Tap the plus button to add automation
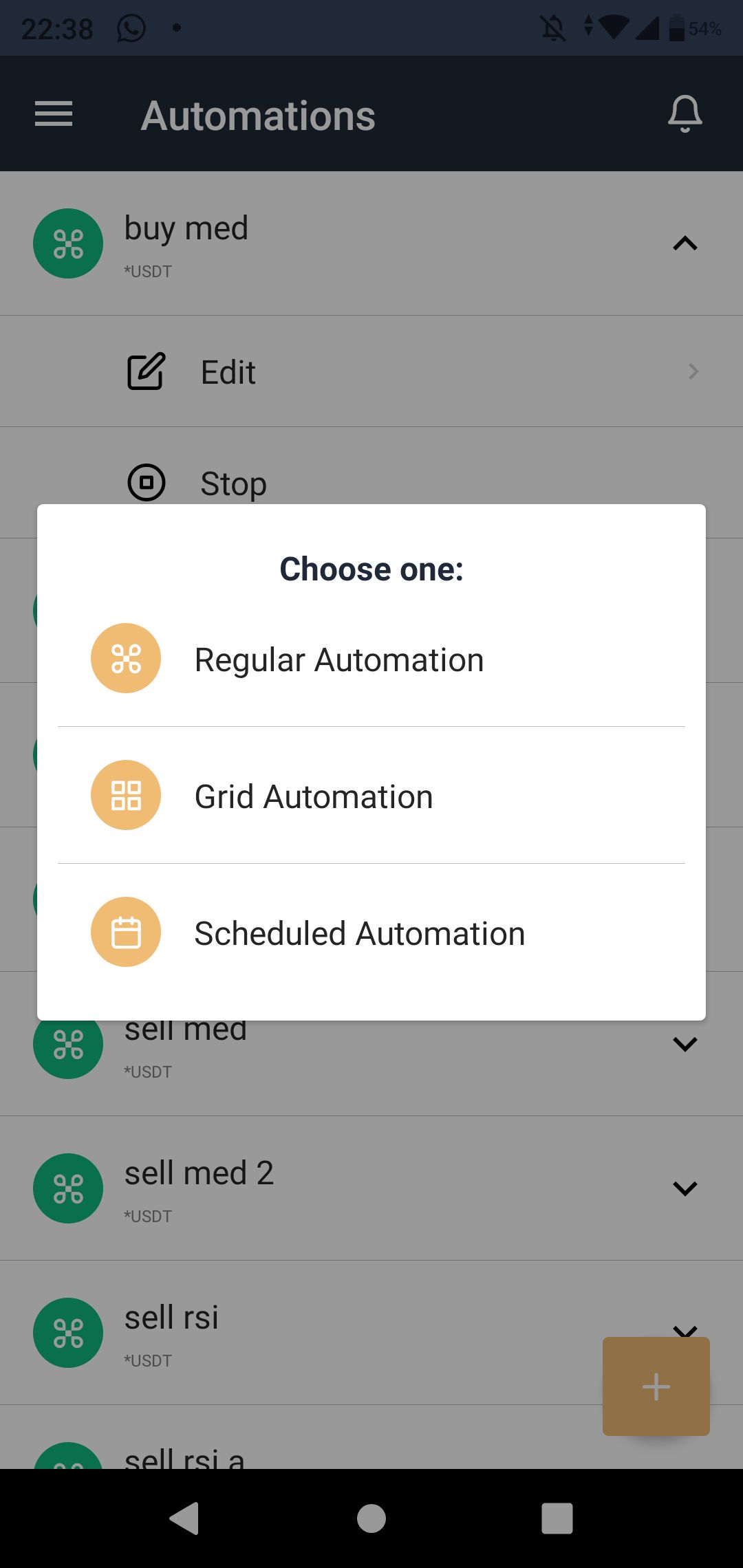Viewport: 743px width, 1568px height. coord(656,1386)
